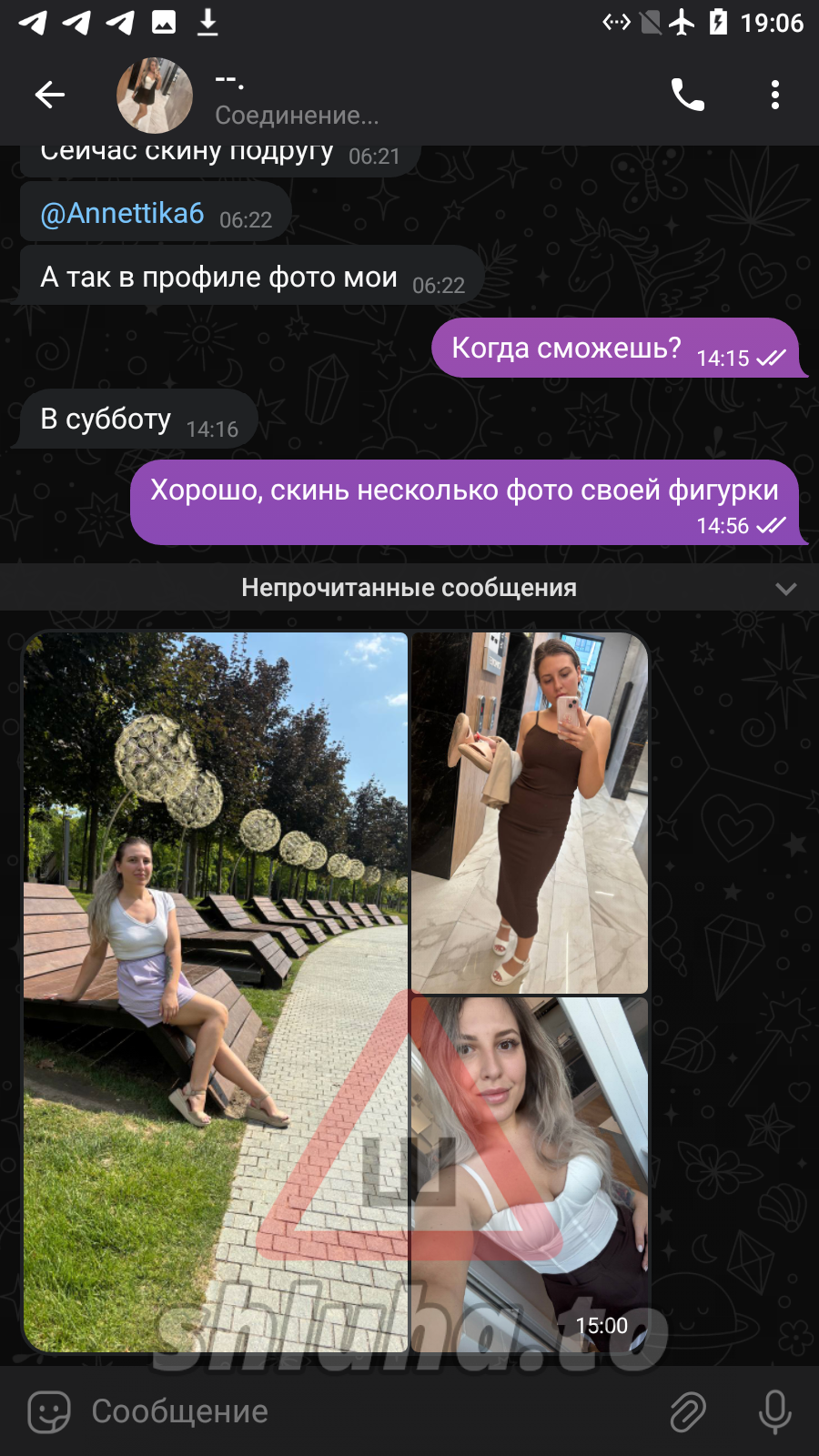Screen dimensions: 819x1456
Task: Open the selfie photo sent at 15:00
Action: coord(530,1174)
